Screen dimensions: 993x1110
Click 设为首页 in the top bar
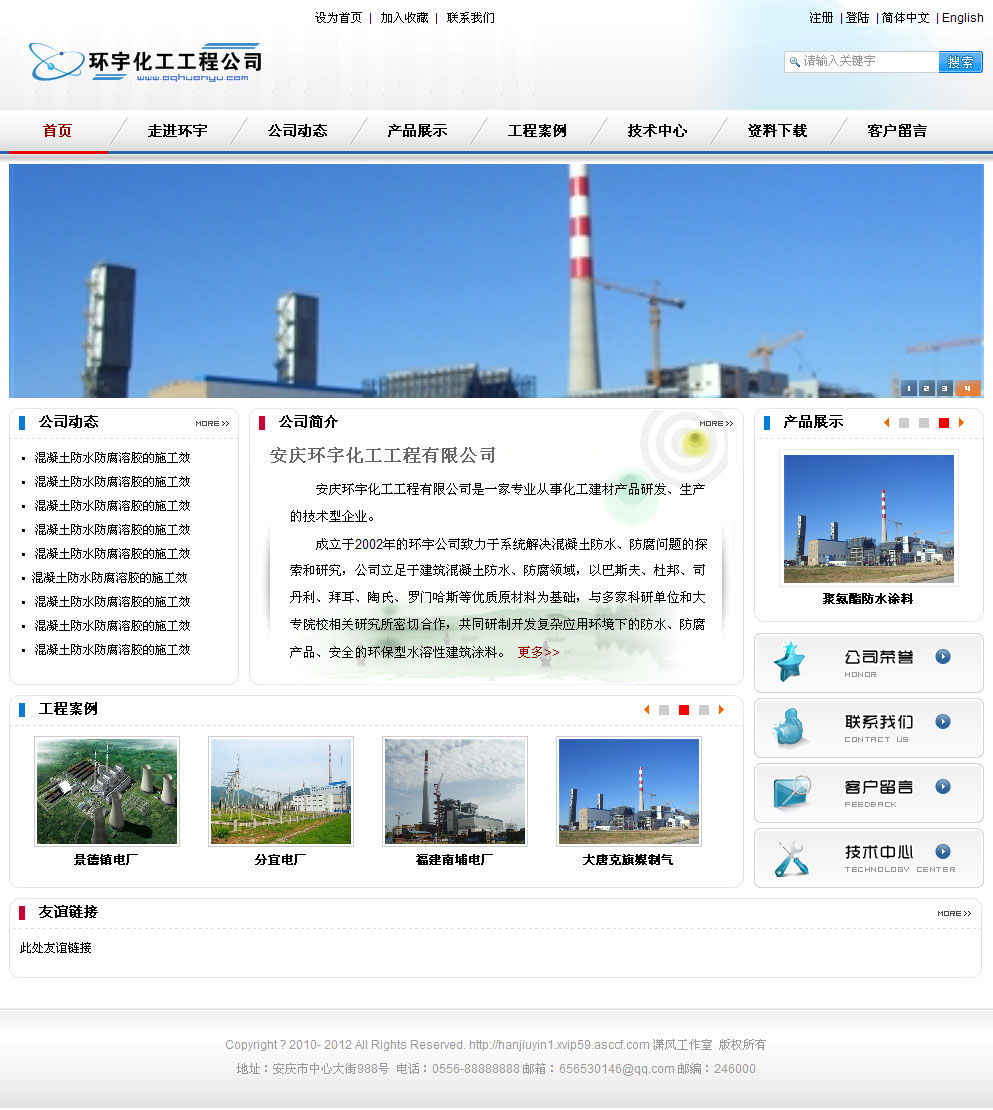pyautogui.click(x=338, y=18)
